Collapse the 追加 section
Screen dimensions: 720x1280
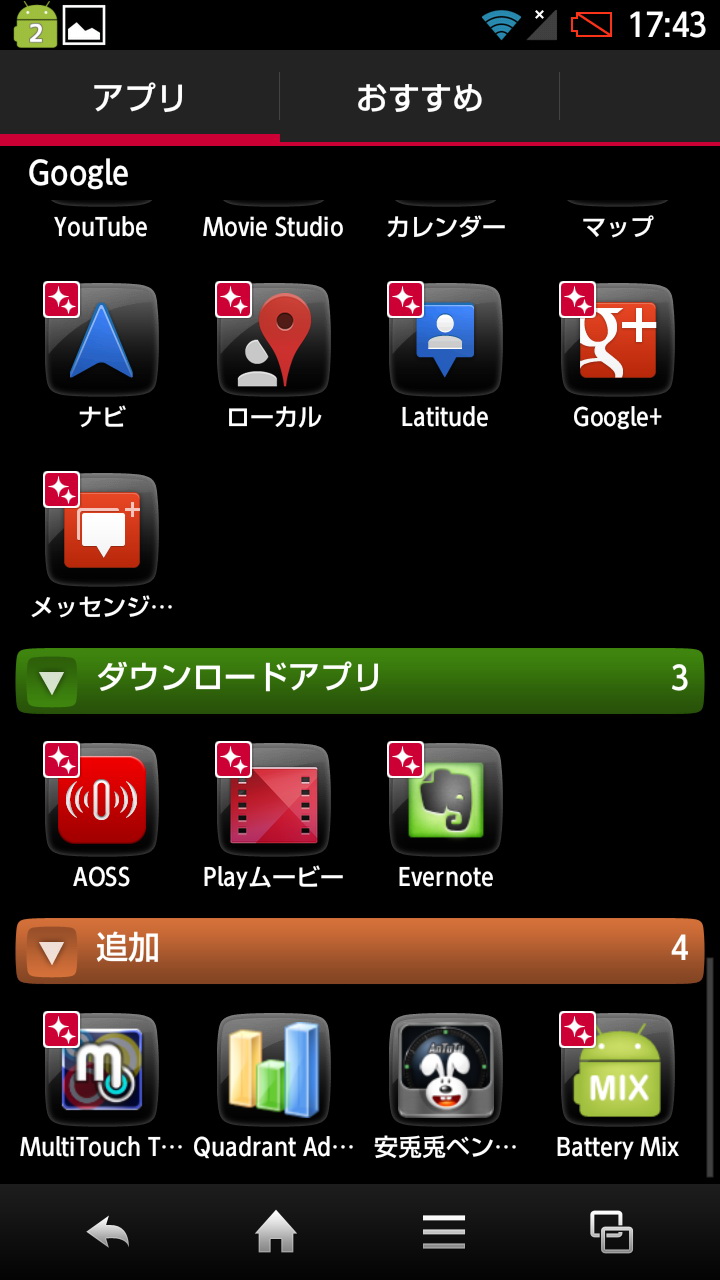coord(360,950)
